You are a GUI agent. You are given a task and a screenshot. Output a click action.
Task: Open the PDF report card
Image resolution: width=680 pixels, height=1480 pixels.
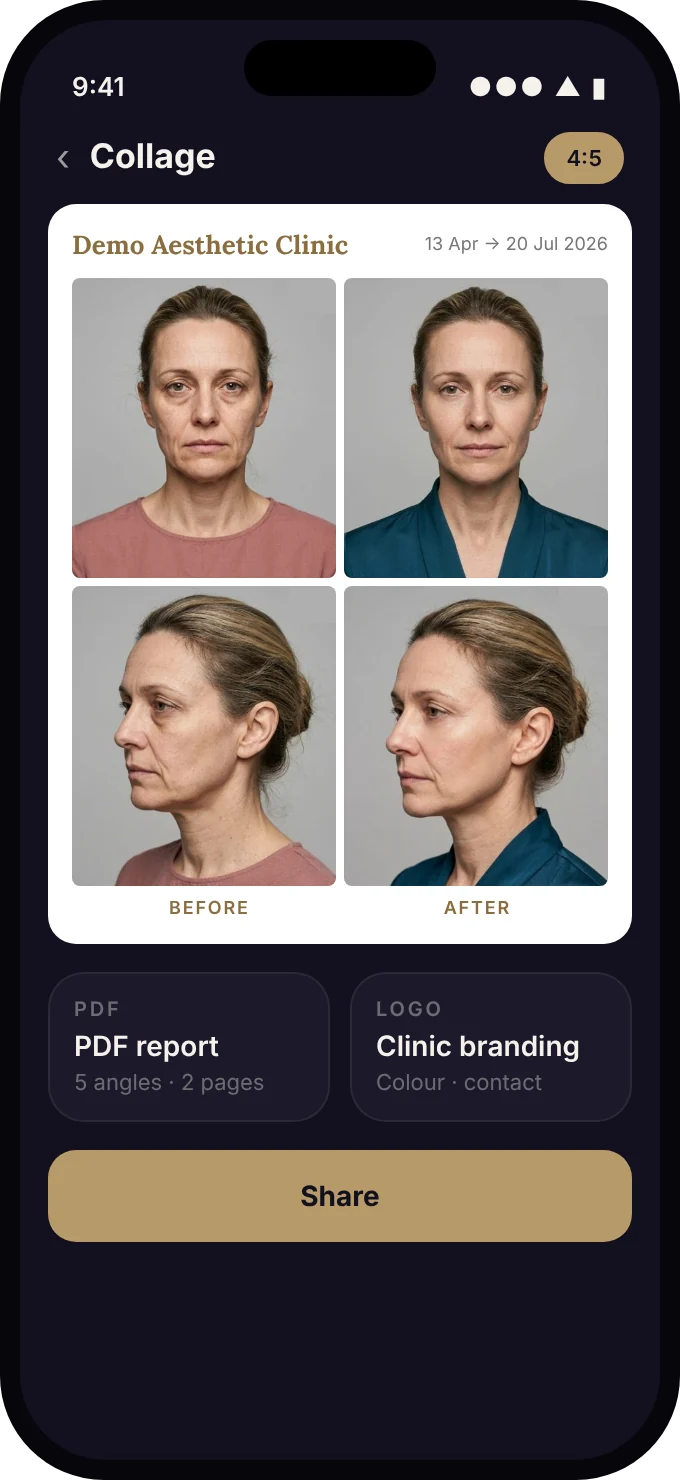pos(189,1047)
